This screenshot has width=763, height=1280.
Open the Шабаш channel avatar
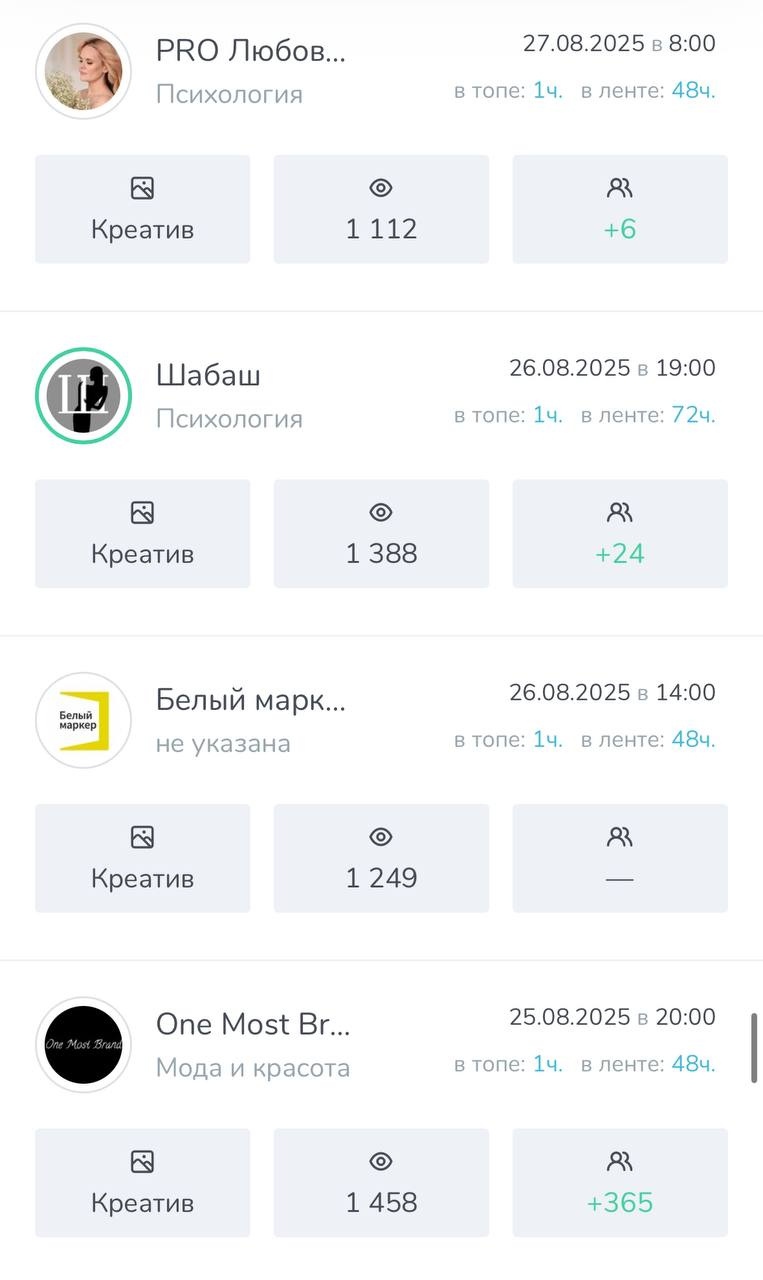[x=83, y=396]
